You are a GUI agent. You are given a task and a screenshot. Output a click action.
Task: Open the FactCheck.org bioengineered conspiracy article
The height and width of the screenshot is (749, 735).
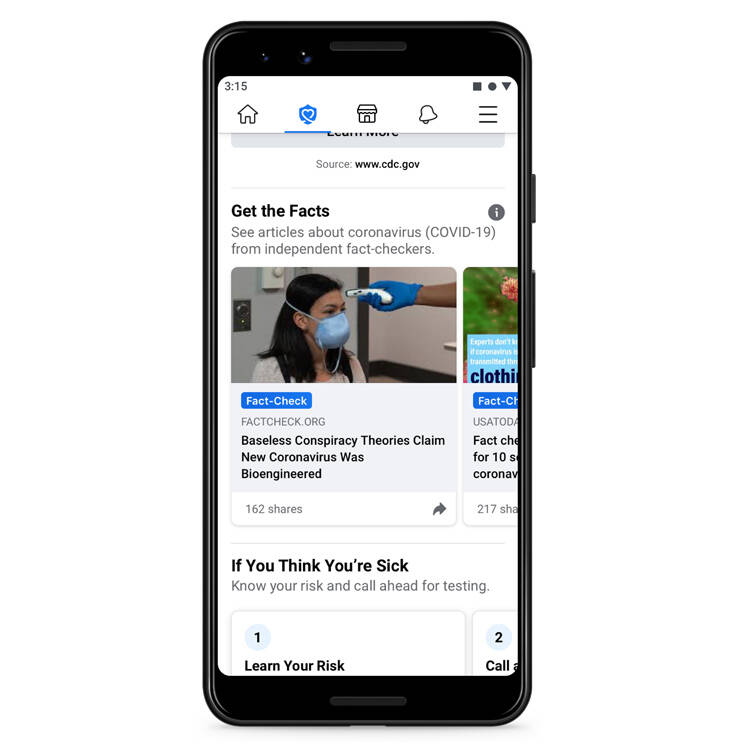(343, 456)
